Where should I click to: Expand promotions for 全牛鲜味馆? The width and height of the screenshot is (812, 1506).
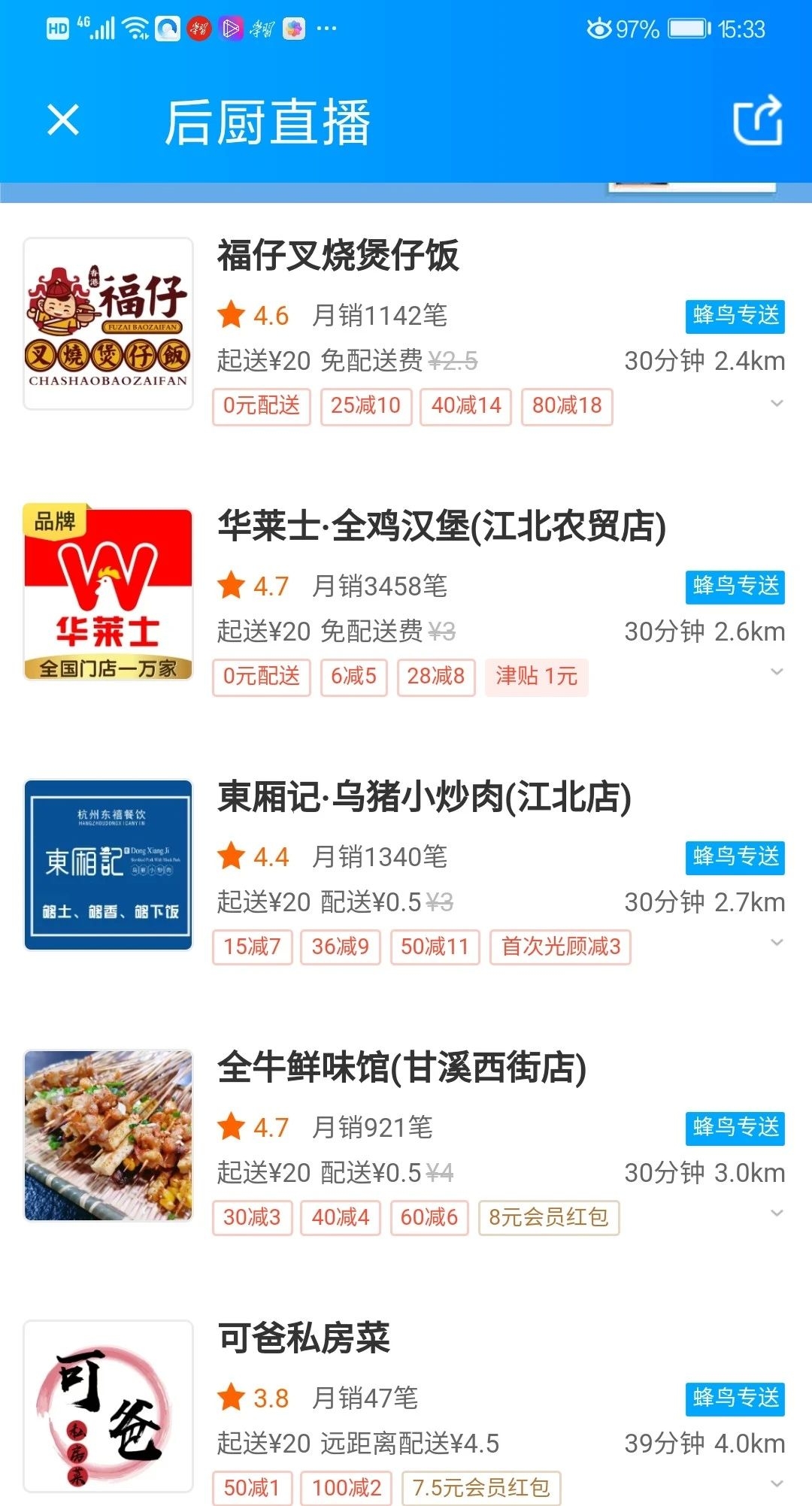click(x=777, y=1214)
